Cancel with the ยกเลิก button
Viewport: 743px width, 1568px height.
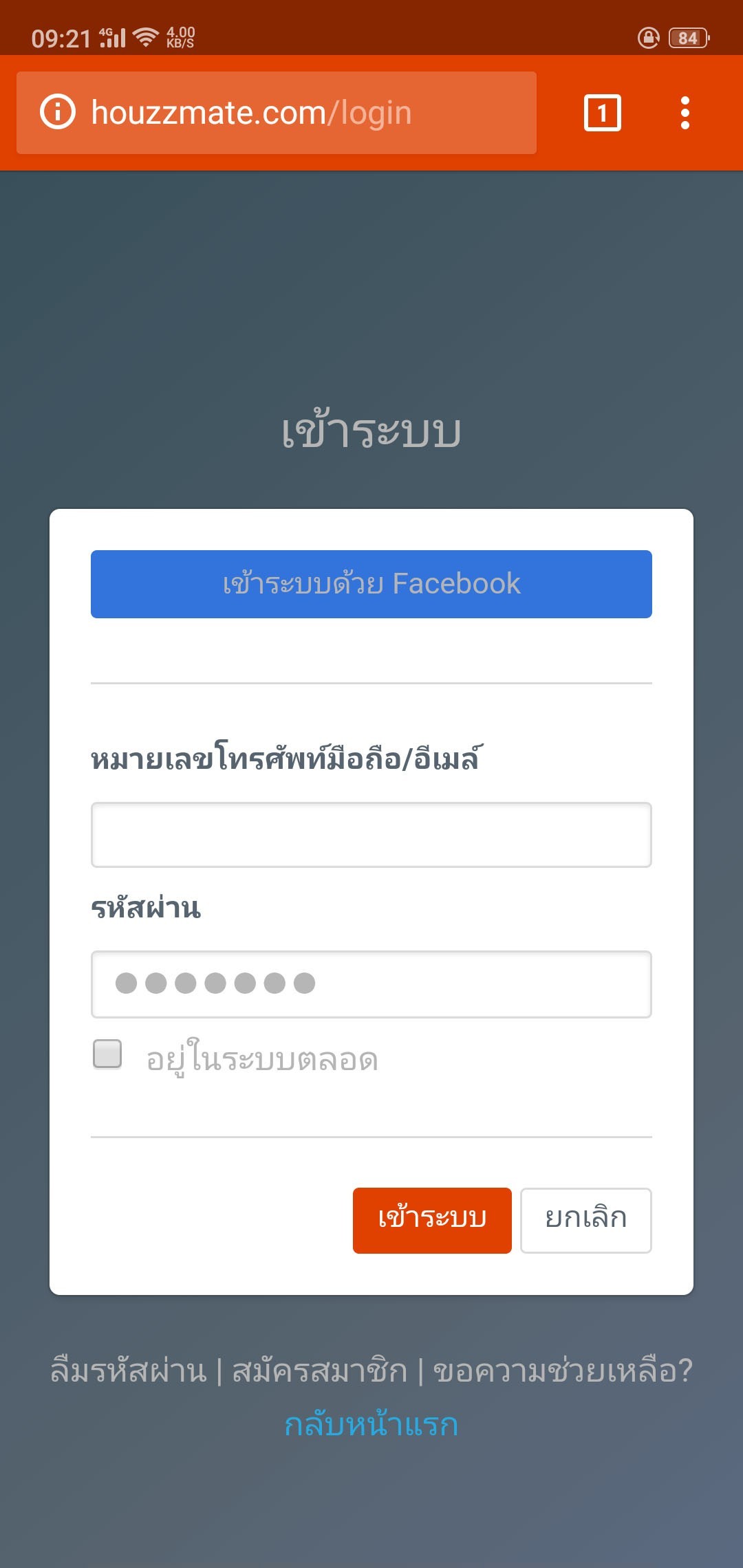[x=585, y=1220]
